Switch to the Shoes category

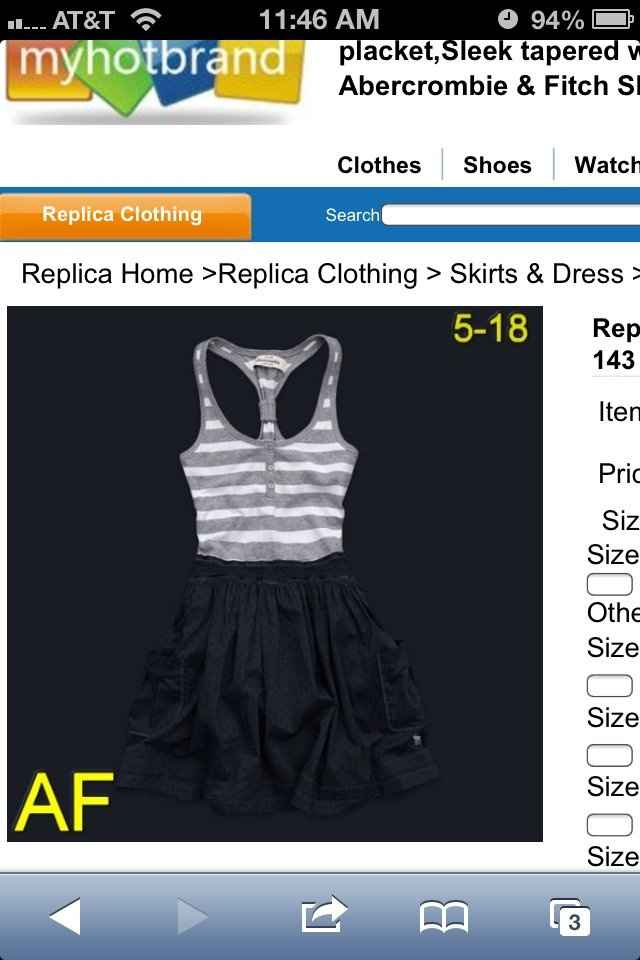497,165
